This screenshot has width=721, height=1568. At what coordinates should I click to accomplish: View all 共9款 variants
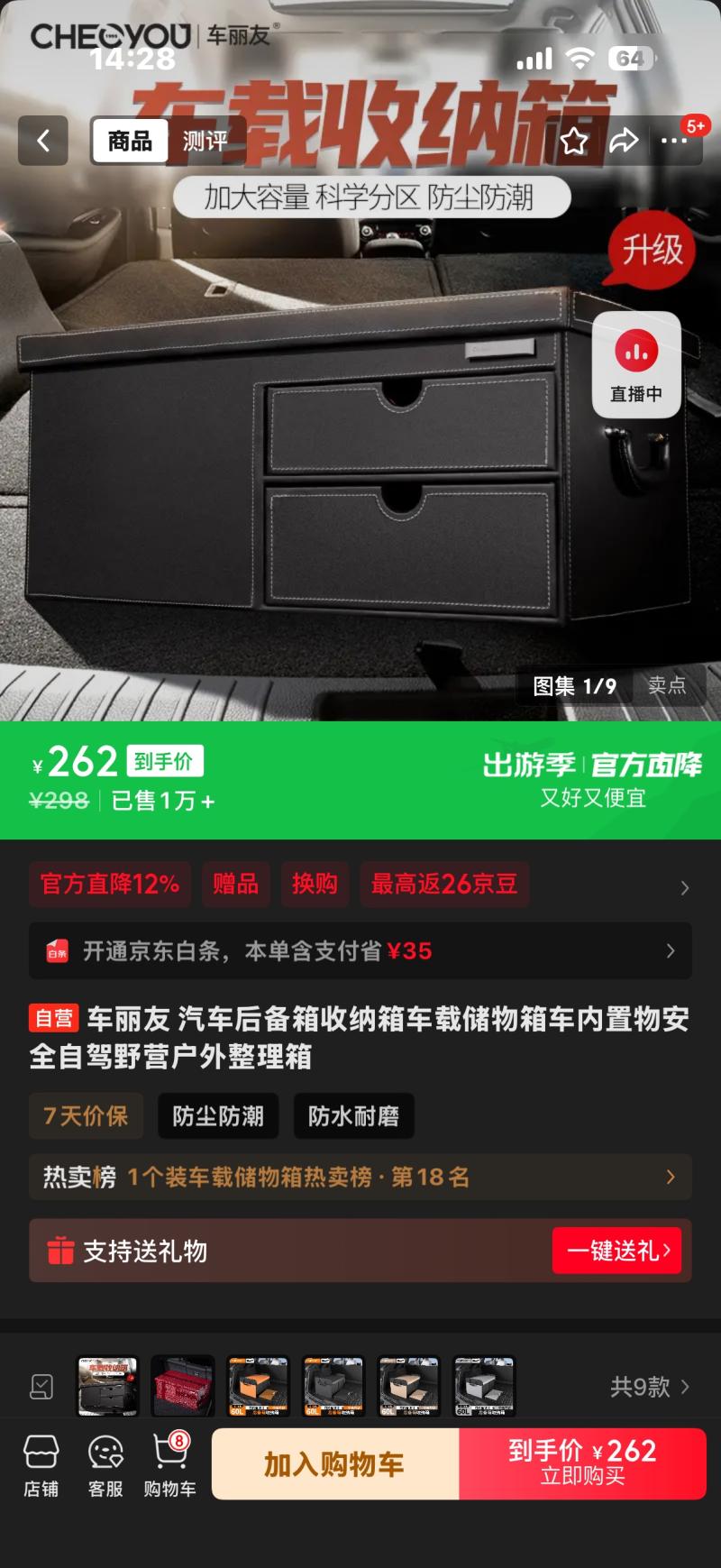[649, 1386]
